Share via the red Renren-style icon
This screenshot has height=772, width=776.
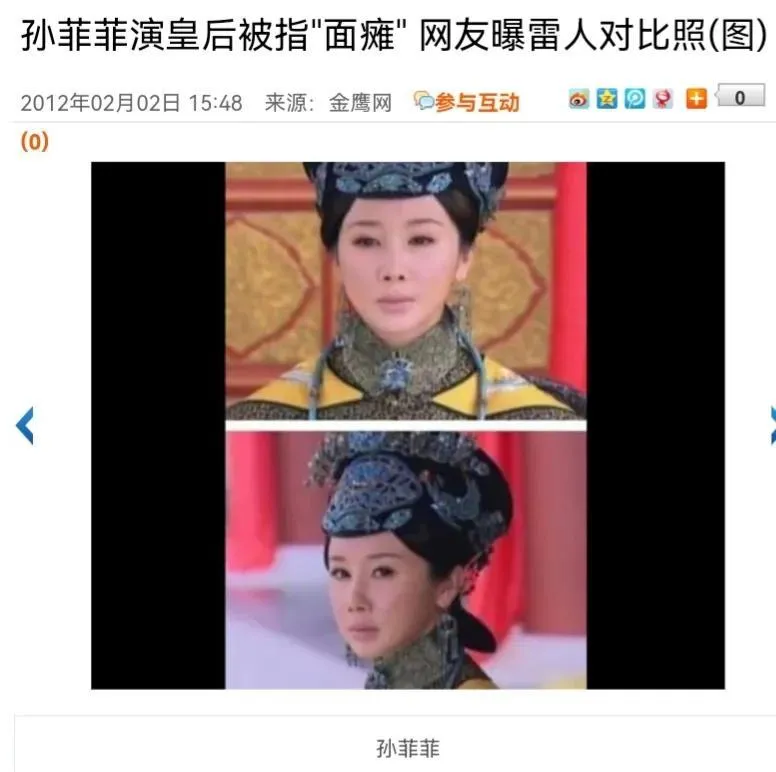point(662,99)
